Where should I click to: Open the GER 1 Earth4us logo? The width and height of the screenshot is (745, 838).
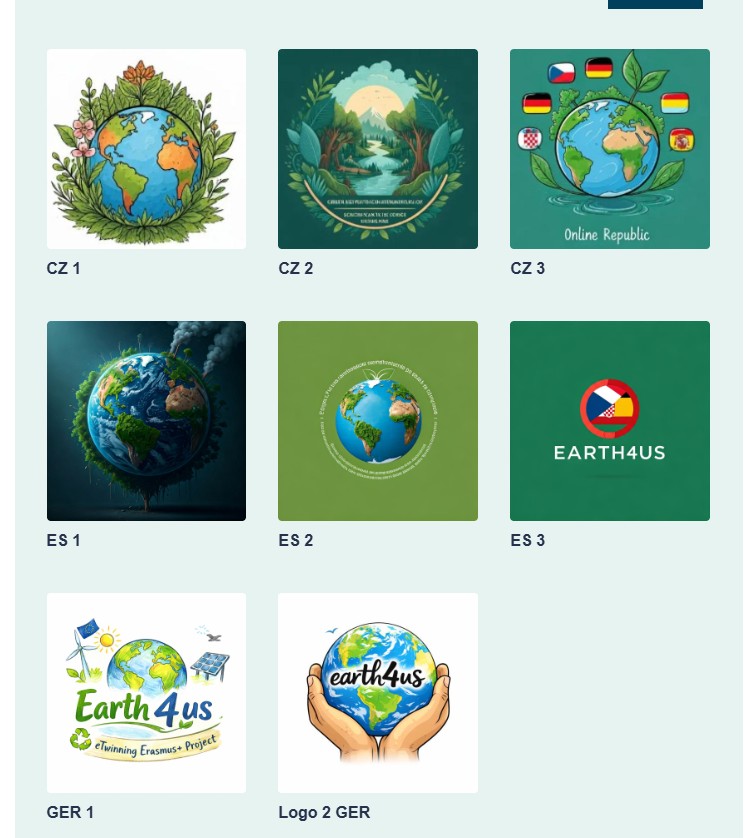coord(146,693)
